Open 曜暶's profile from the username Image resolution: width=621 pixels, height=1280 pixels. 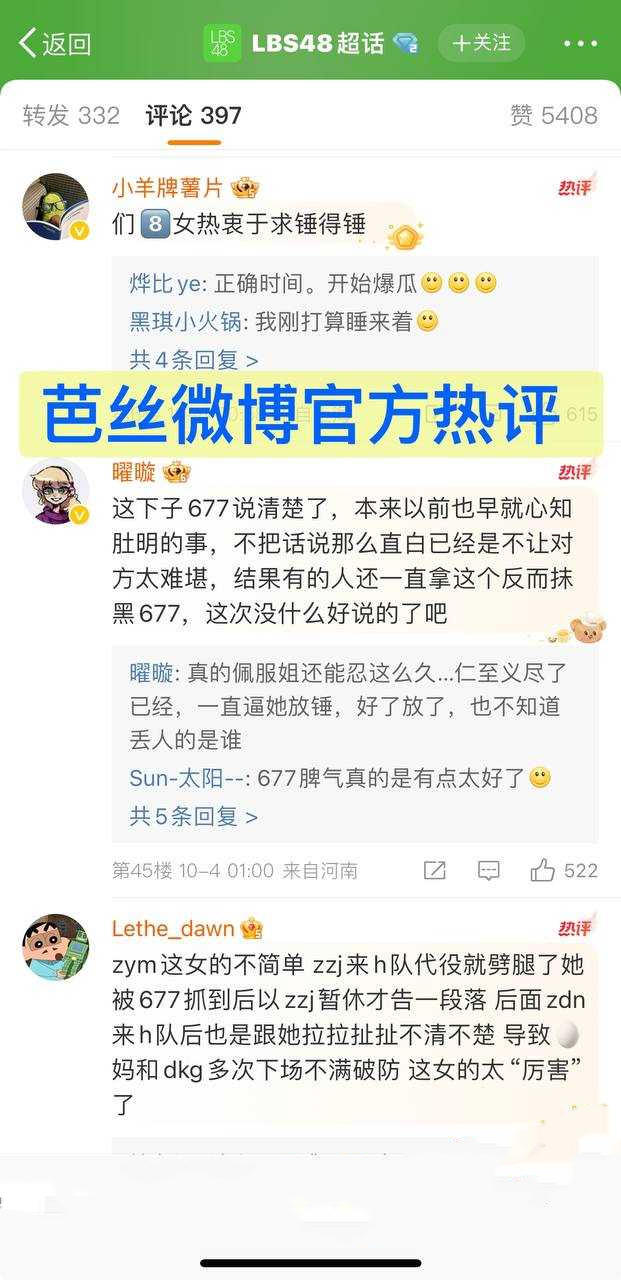click(135, 472)
